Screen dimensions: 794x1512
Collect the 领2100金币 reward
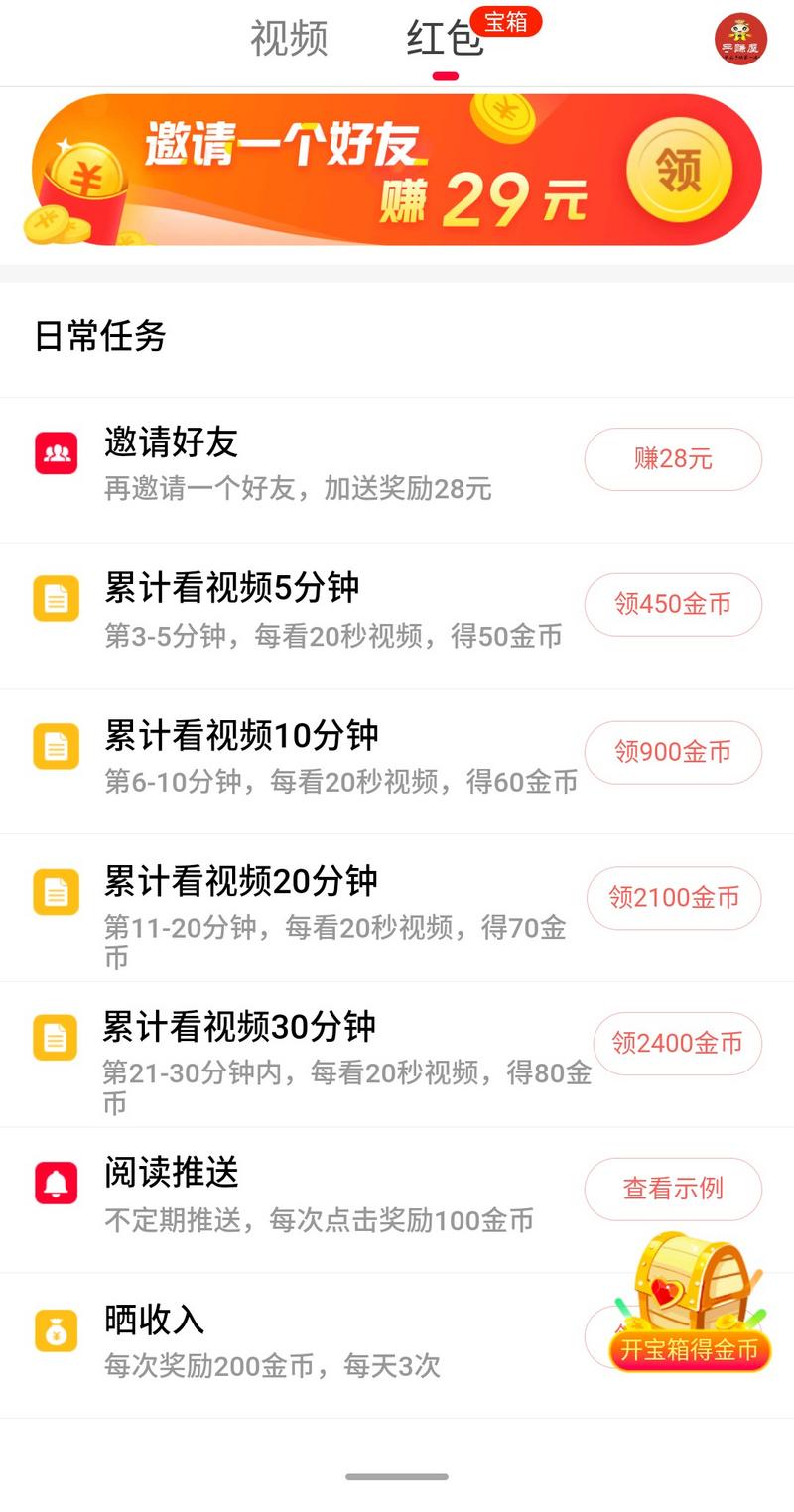pyautogui.click(x=674, y=898)
